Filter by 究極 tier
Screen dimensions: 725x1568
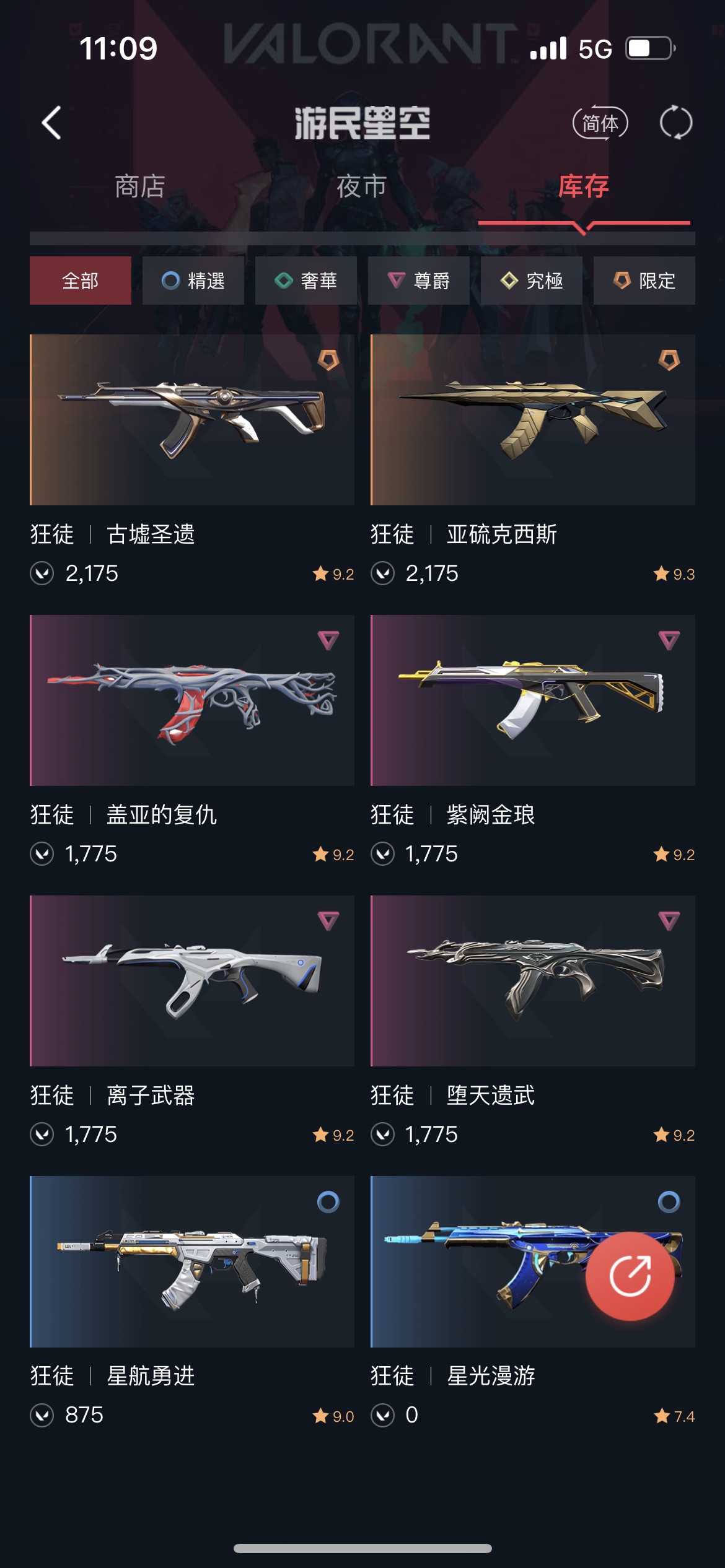pyautogui.click(x=532, y=281)
